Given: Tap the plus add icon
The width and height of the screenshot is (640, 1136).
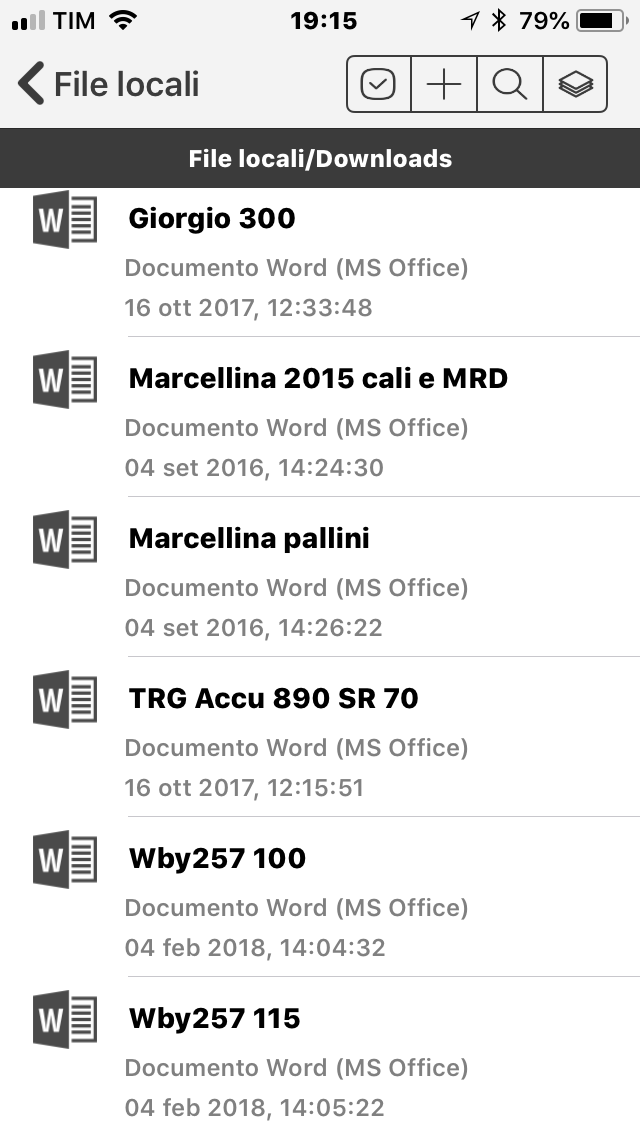Looking at the screenshot, I should pyautogui.click(x=444, y=84).
